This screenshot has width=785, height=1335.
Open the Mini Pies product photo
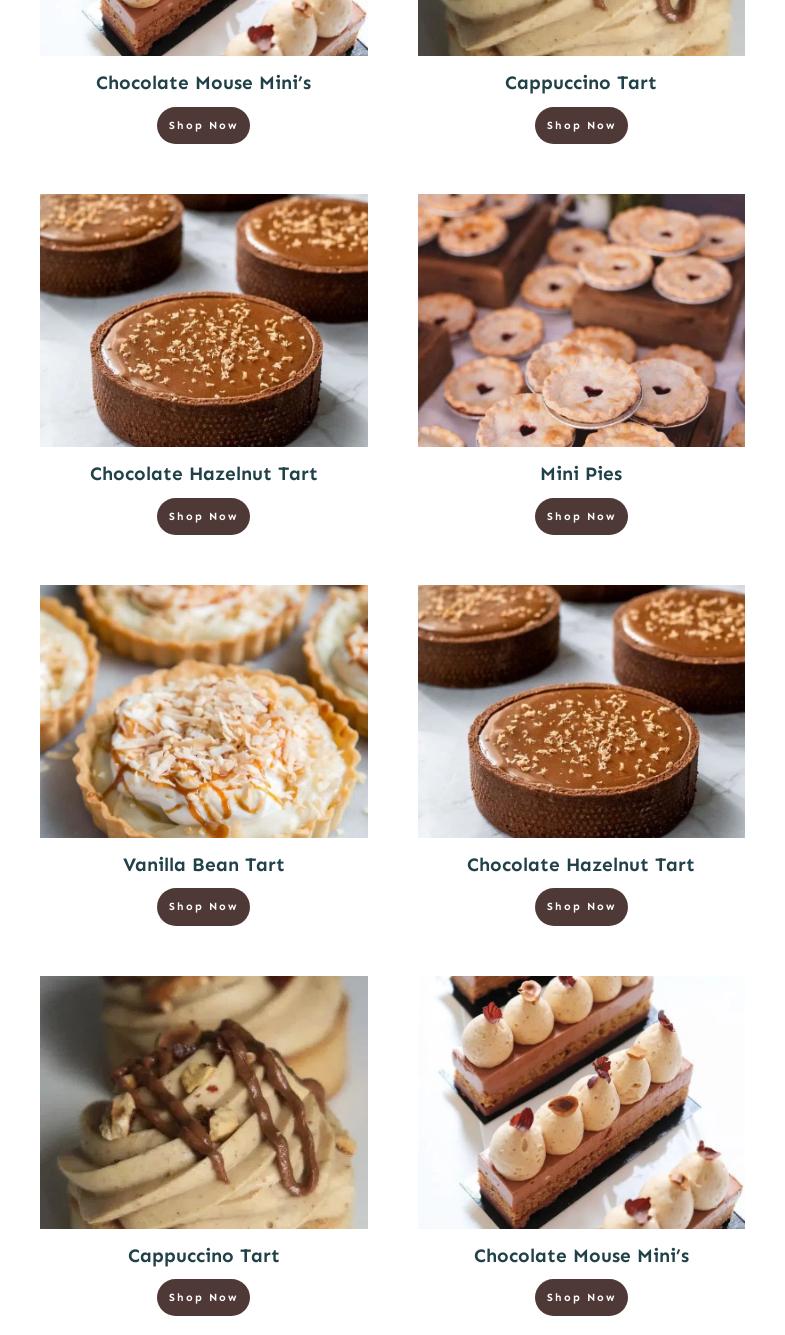tap(581, 320)
